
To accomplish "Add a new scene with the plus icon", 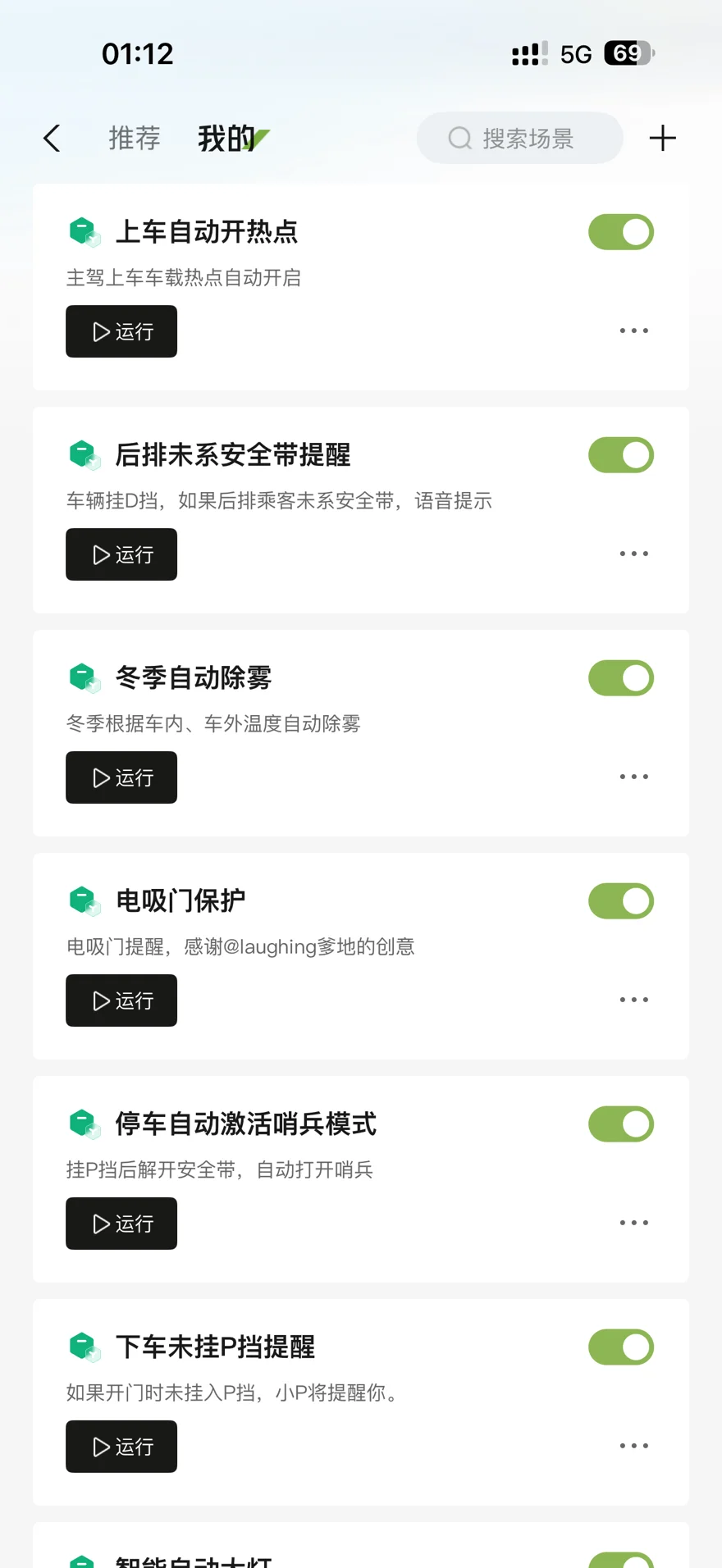I will click(x=662, y=139).
